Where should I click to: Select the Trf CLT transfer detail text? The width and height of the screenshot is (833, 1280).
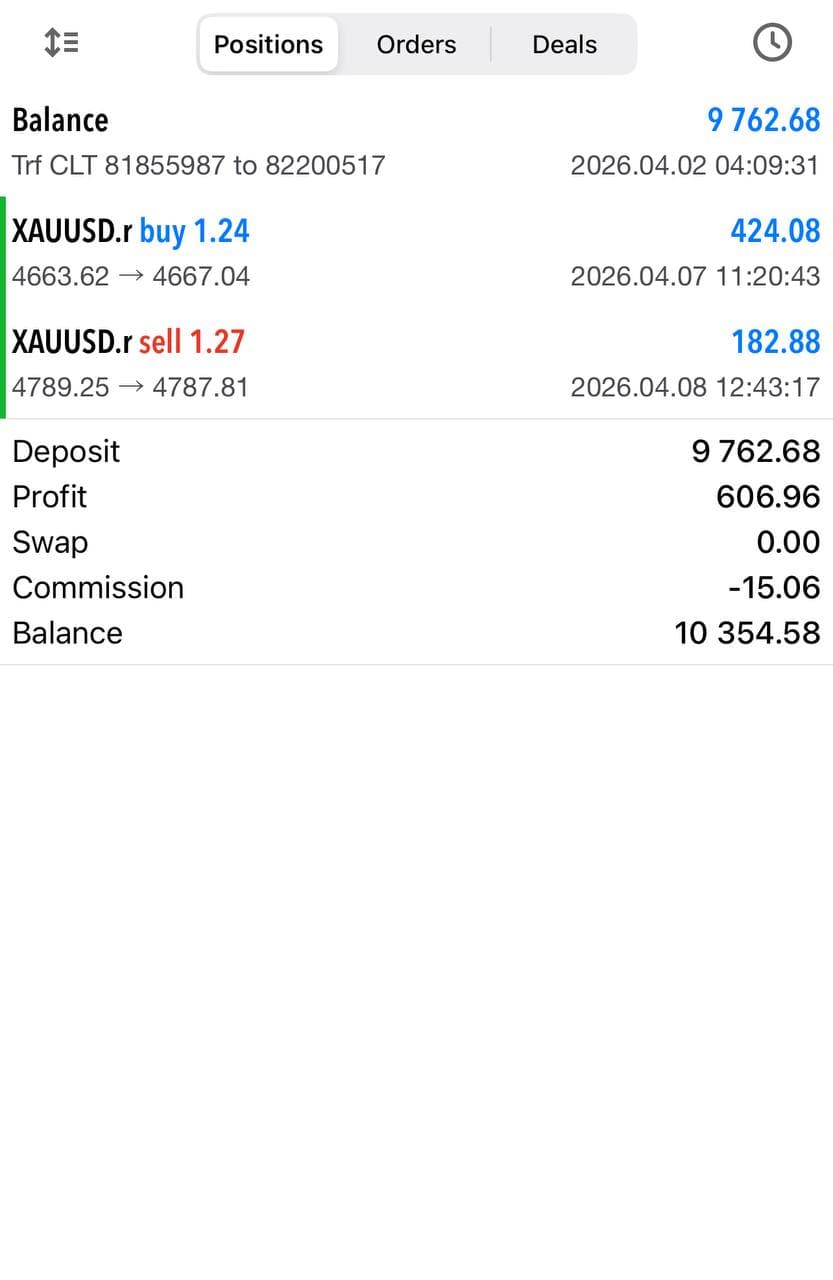[197, 165]
